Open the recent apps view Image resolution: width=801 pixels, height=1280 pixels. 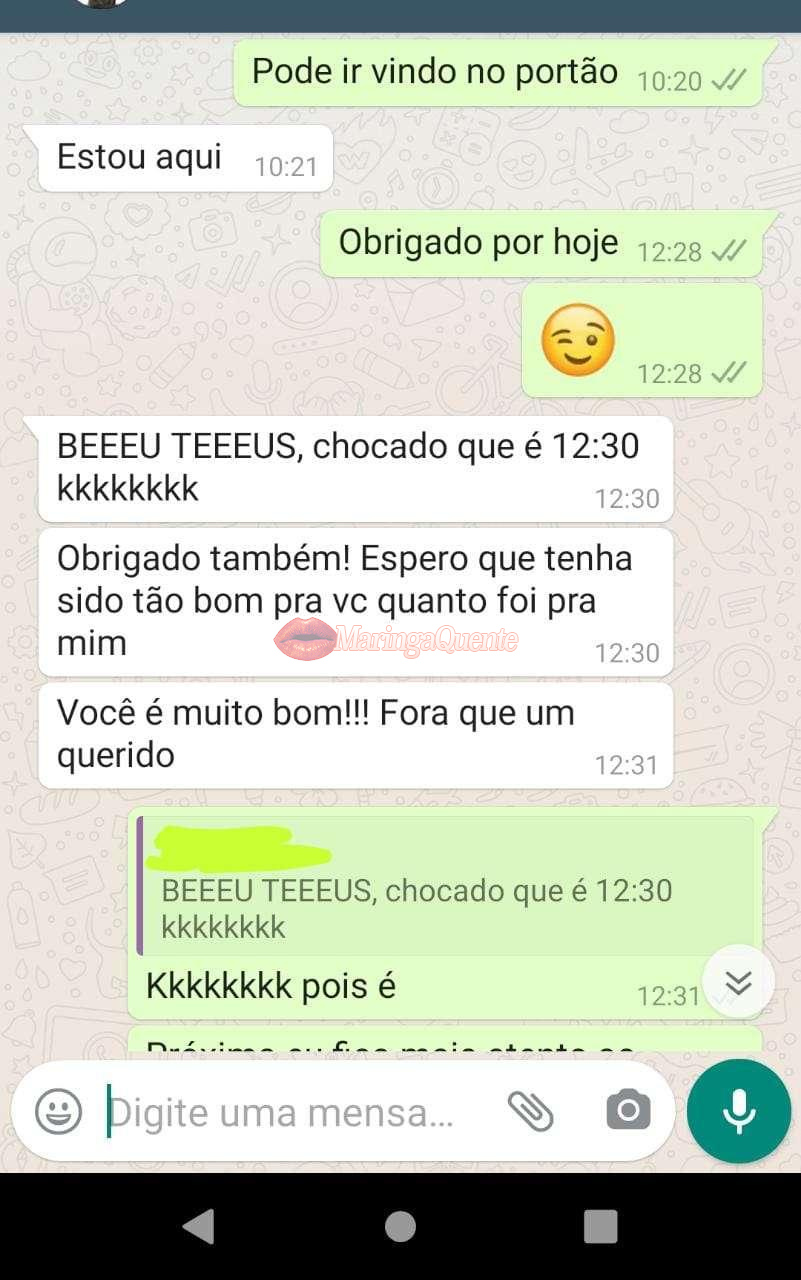point(600,1226)
